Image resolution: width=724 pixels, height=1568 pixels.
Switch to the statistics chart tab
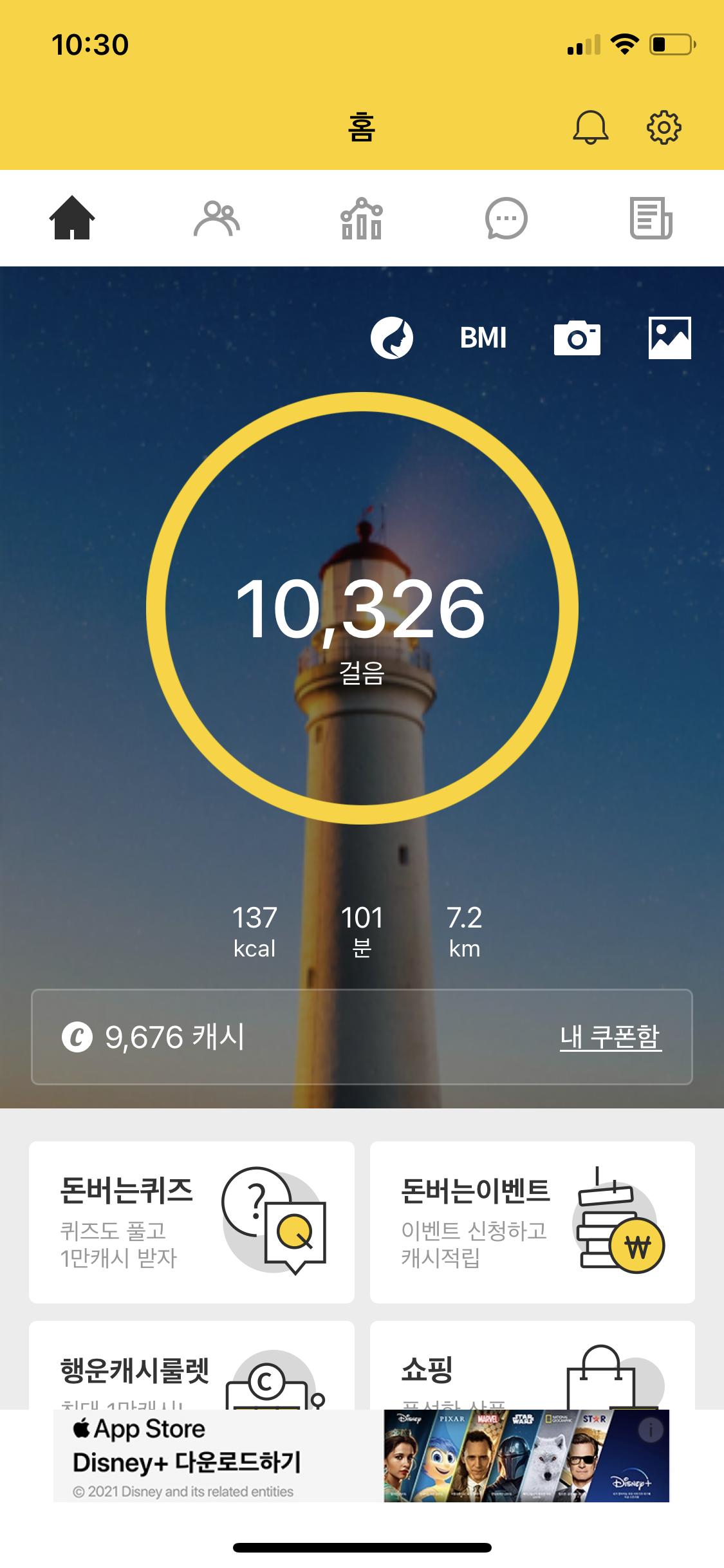pyautogui.click(x=362, y=219)
